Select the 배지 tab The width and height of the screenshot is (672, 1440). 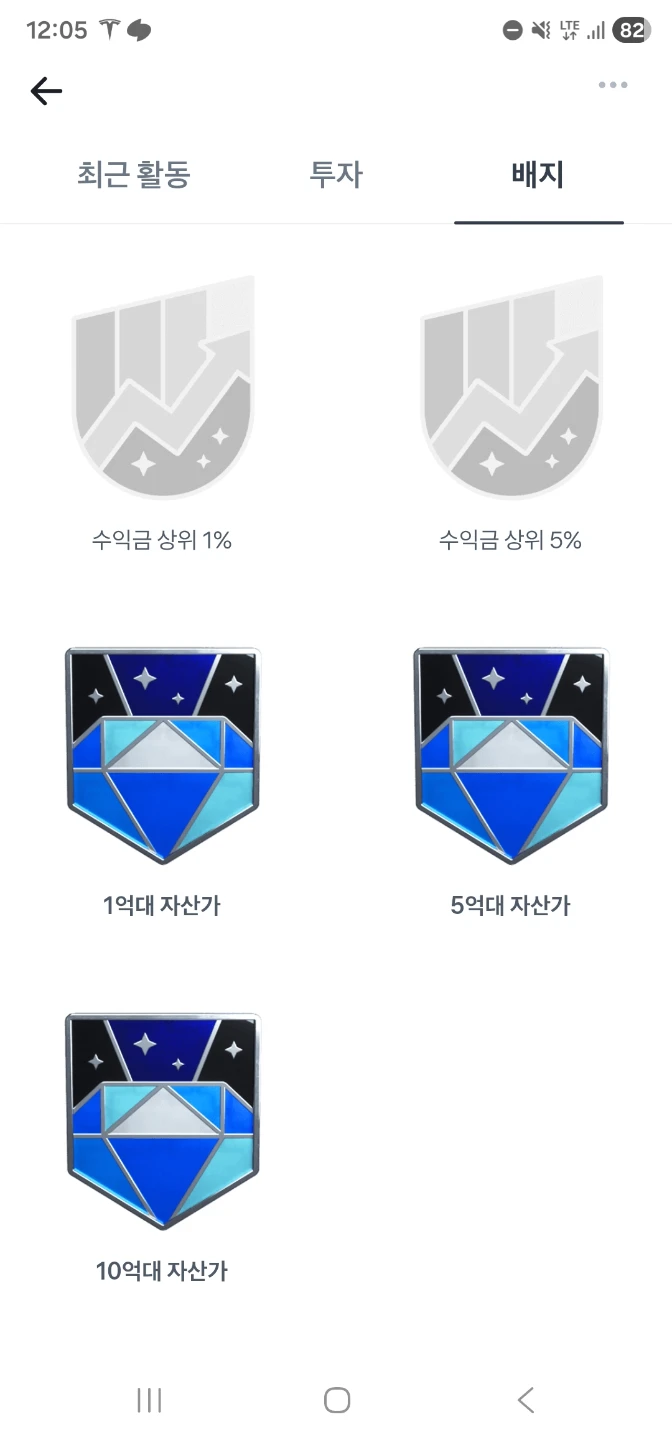click(538, 175)
